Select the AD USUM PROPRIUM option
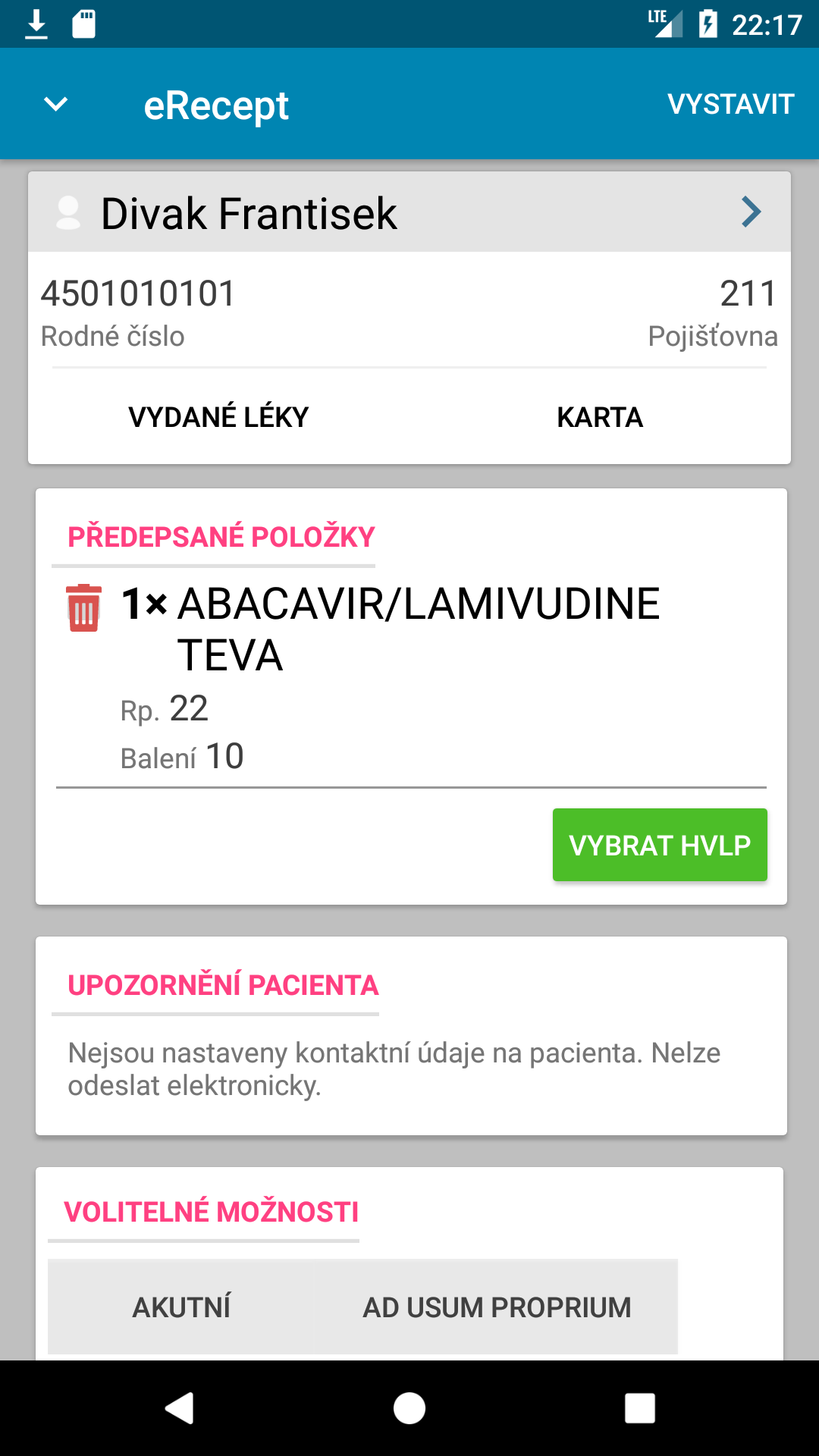The image size is (819, 1456). pyautogui.click(x=497, y=1307)
